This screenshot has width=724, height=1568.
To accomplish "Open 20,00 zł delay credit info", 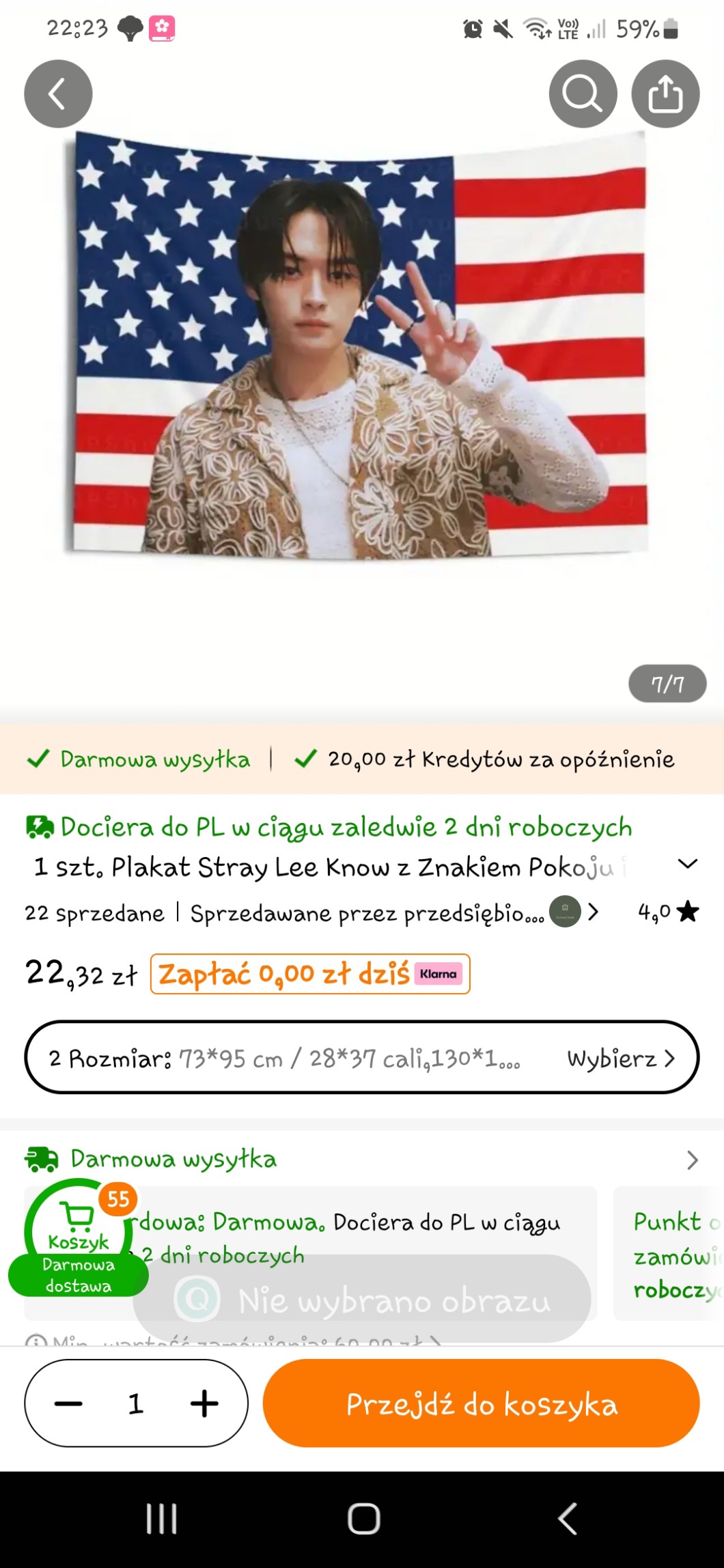I will [484, 759].
